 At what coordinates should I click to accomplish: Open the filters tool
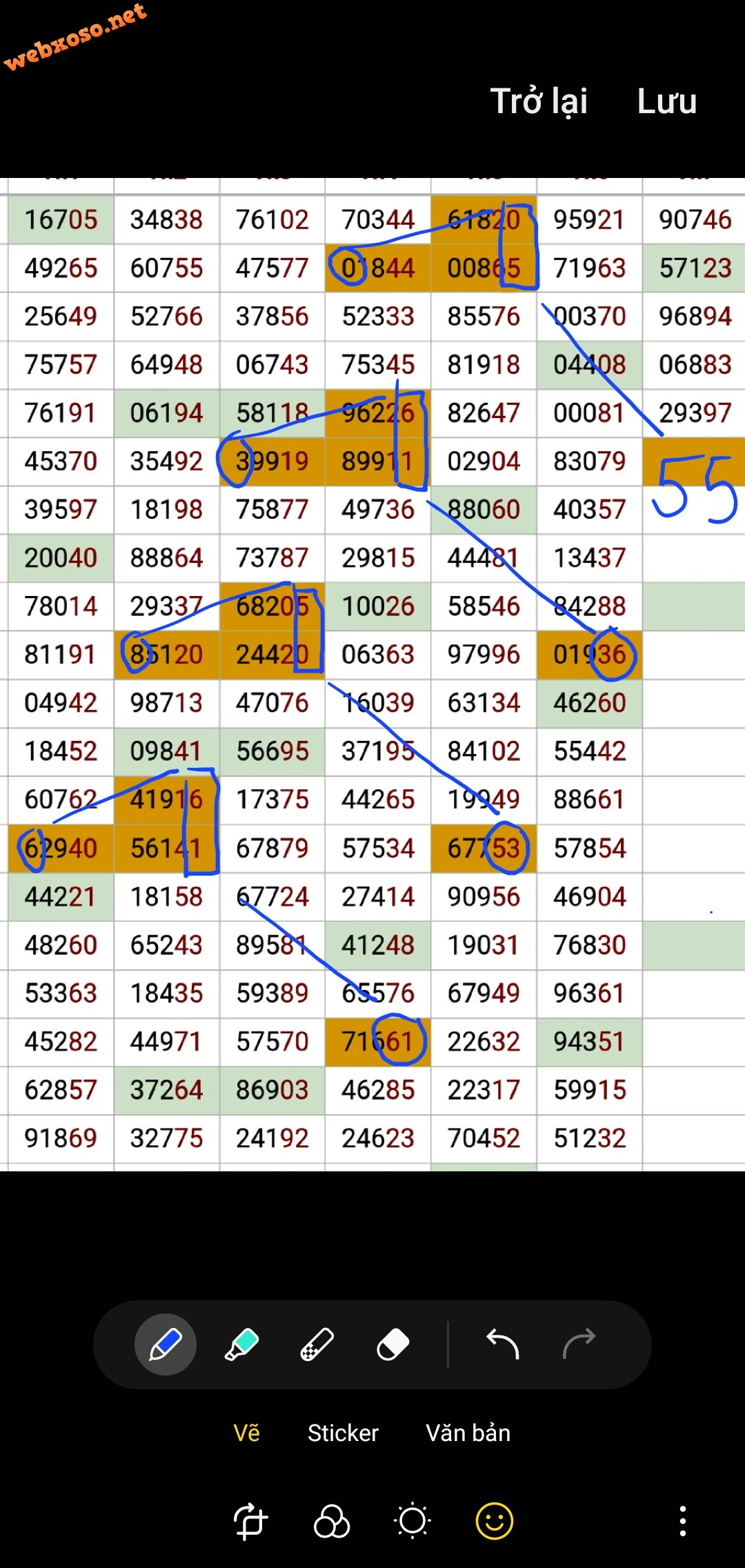click(x=332, y=1521)
